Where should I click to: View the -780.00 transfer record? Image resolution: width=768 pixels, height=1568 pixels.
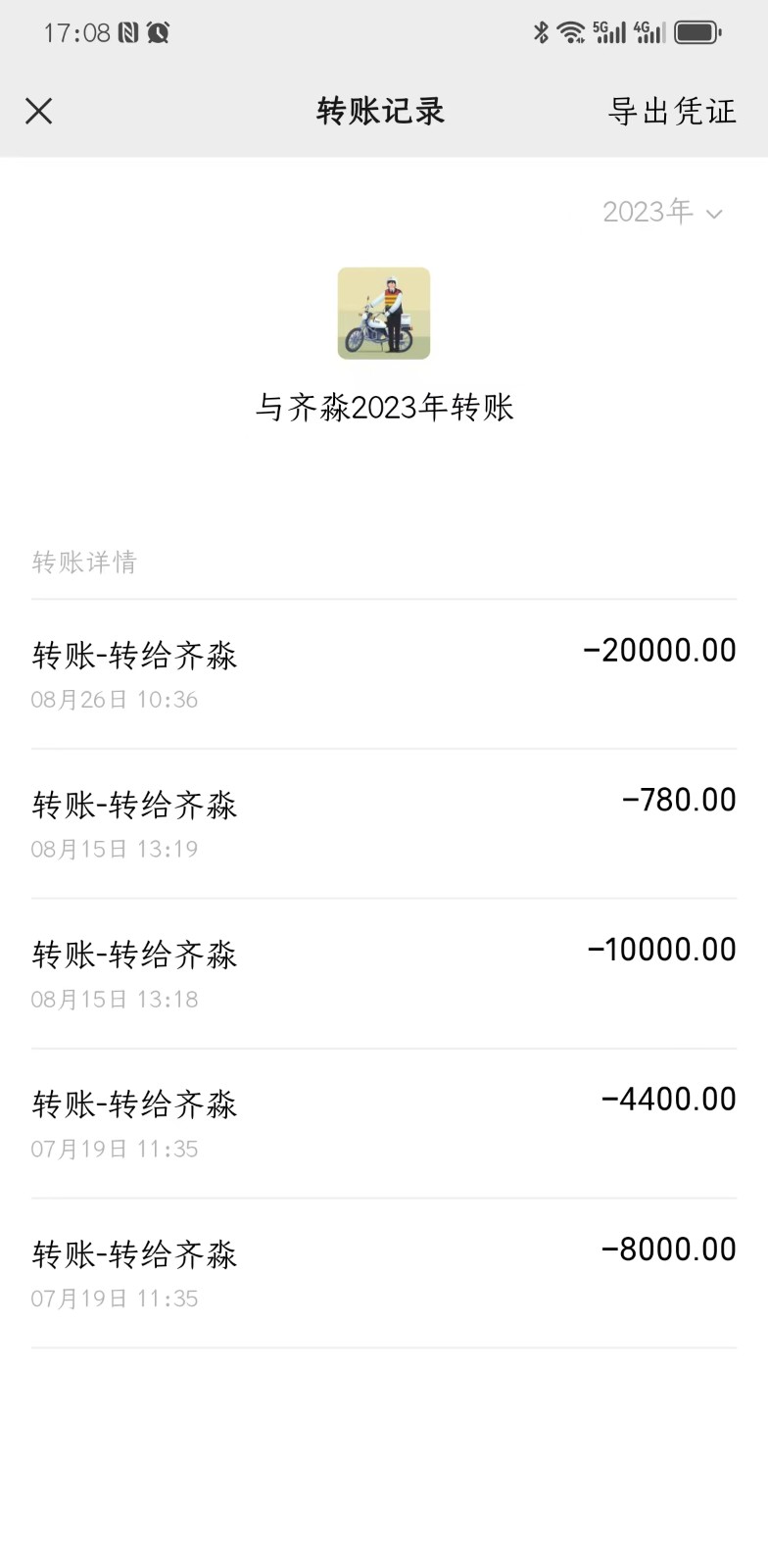click(x=384, y=824)
